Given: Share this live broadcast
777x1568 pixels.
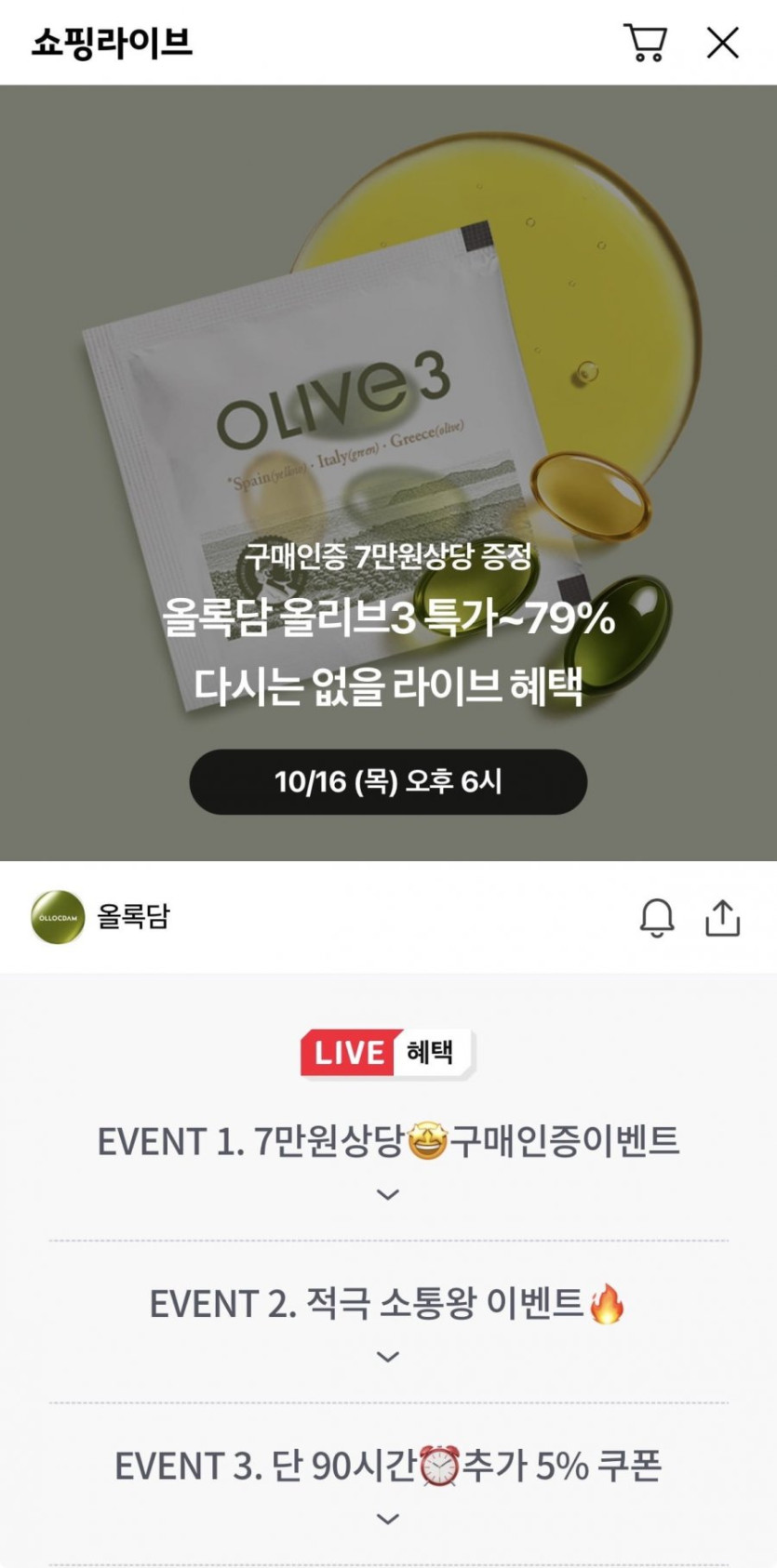Looking at the screenshot, I should pos(723,917).
